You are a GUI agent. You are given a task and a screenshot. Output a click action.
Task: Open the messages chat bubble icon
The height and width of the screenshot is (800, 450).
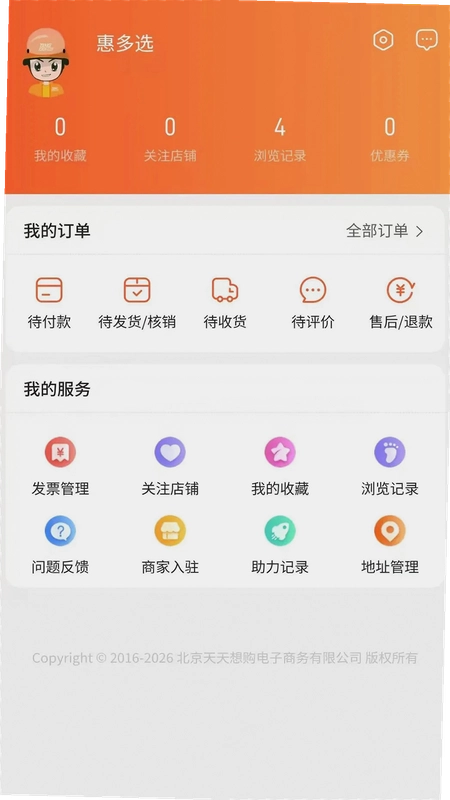point(427,40)
